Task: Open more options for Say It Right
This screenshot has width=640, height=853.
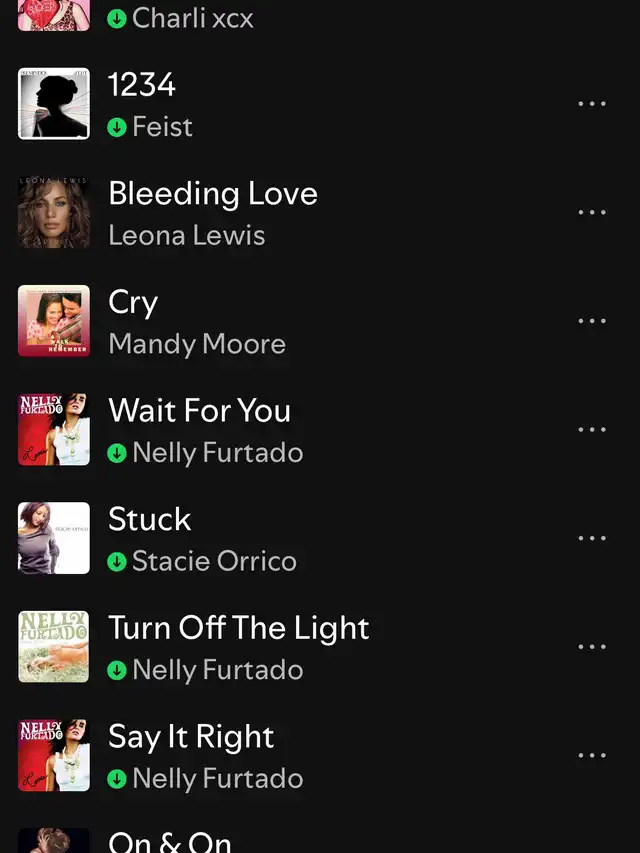Action: pyautogui.click(x=592, y=755)
